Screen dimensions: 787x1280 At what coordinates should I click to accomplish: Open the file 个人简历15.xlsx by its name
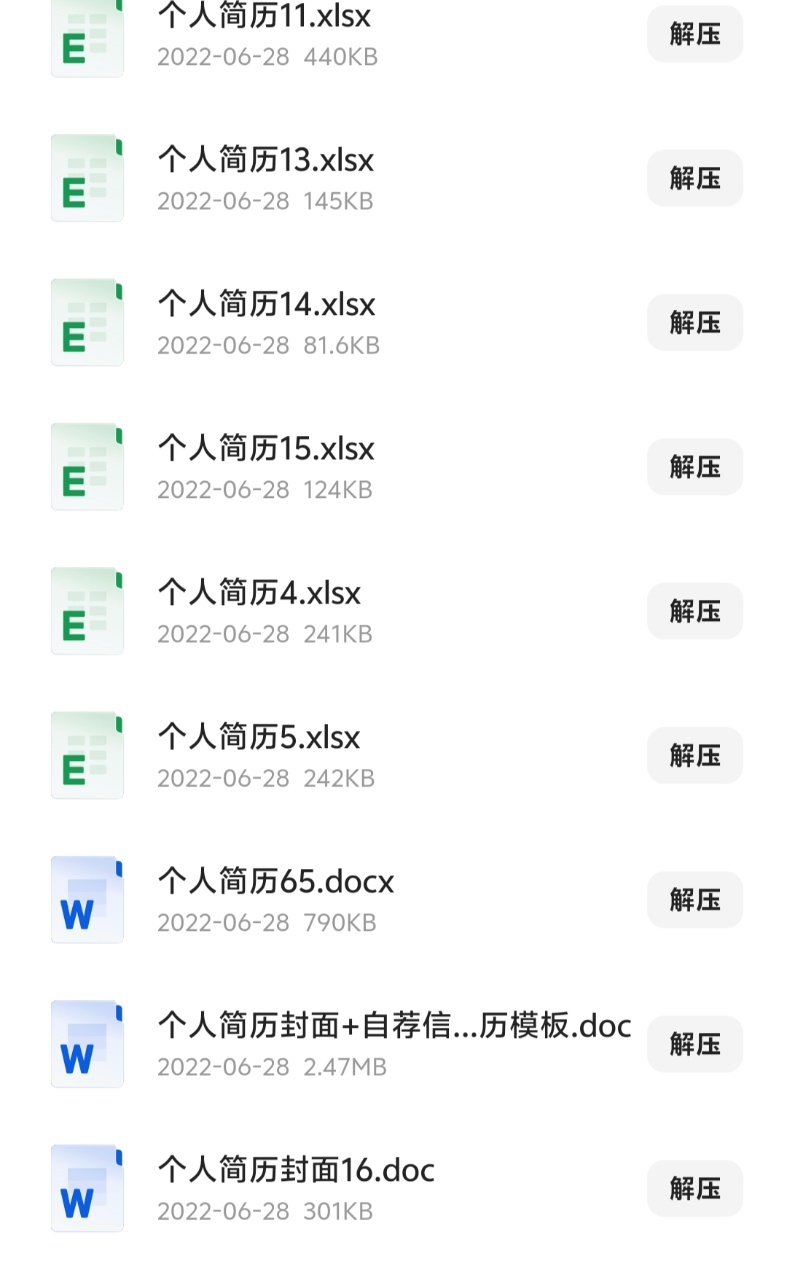[266, 449]
